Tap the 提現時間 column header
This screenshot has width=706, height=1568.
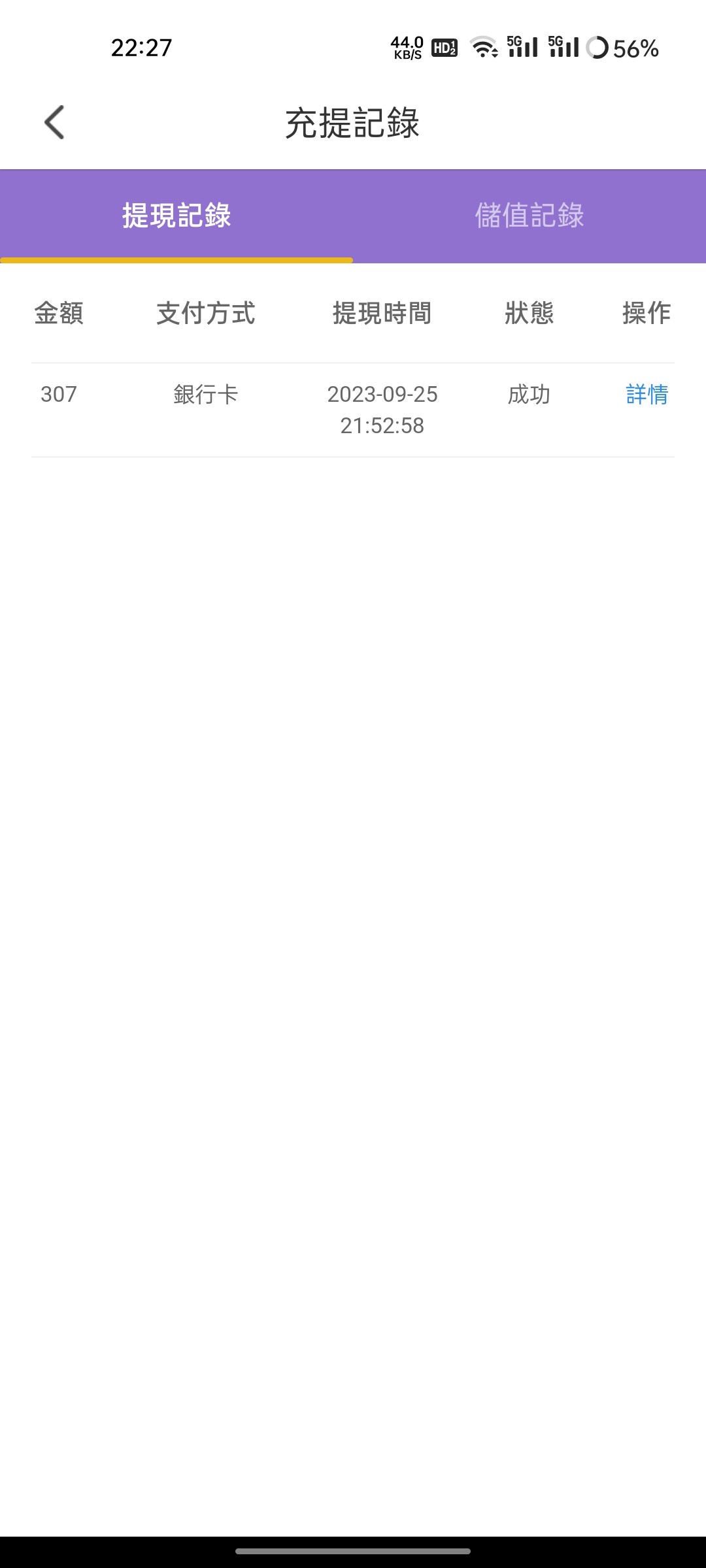tap(381, 314)
